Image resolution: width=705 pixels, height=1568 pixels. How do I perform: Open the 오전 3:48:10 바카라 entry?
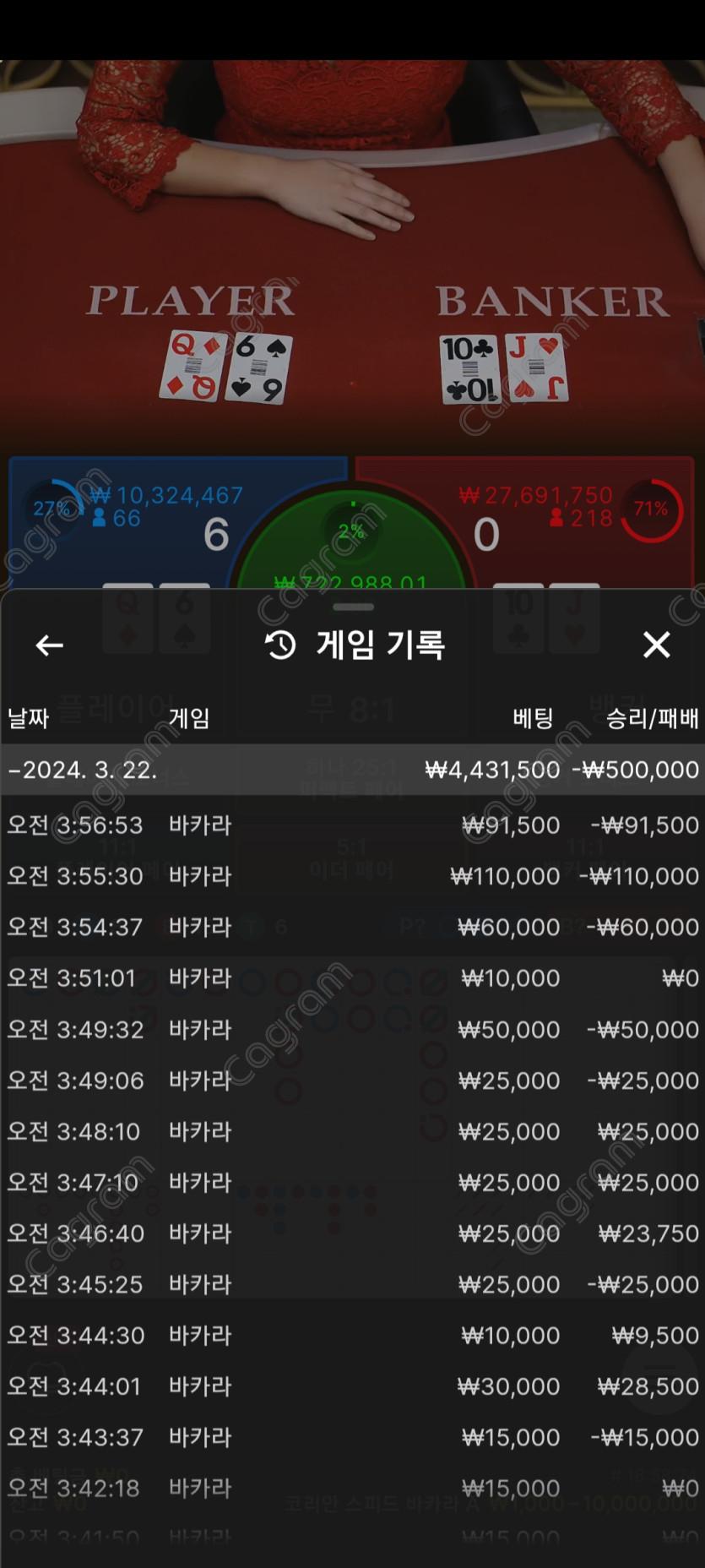[352, 1131]
